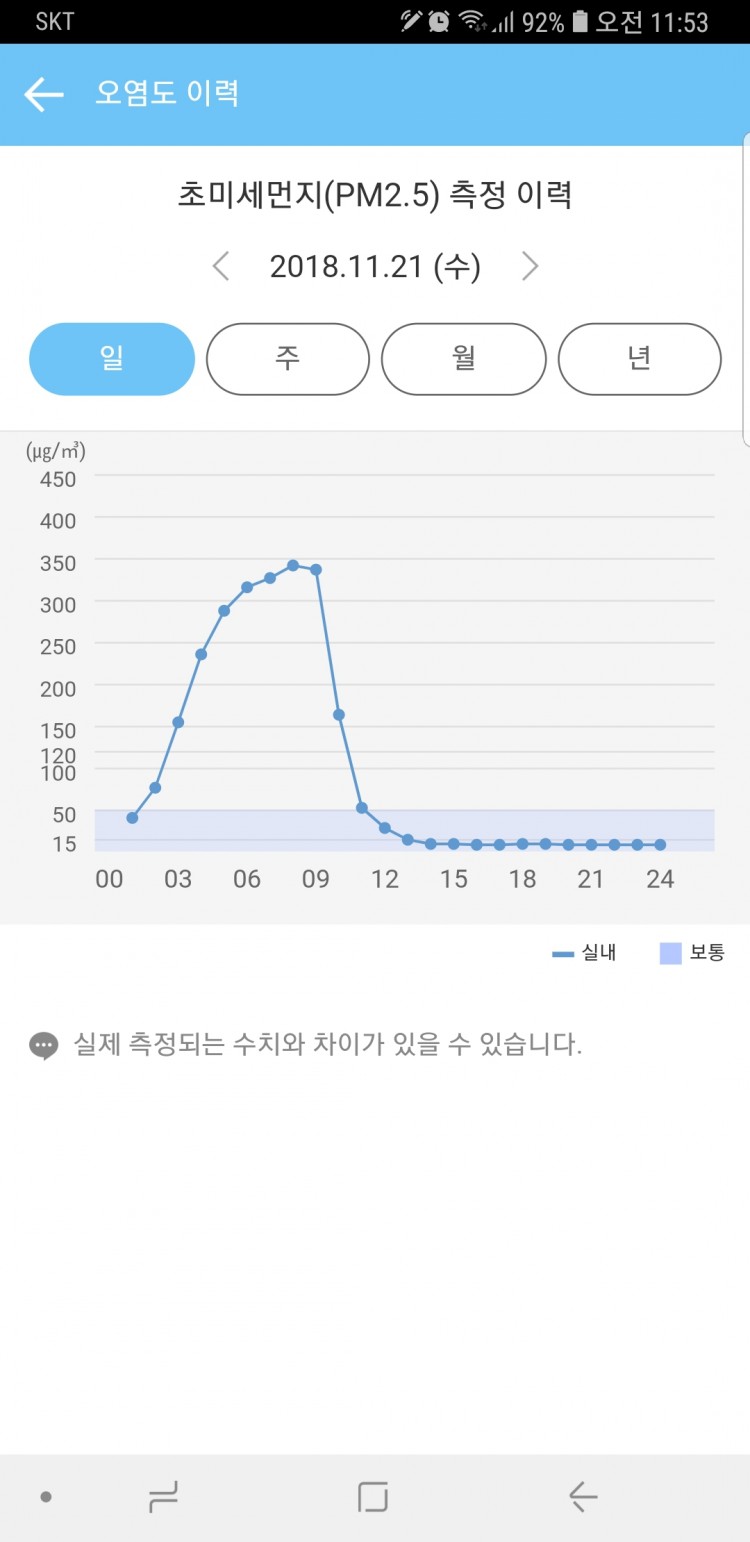Go back from the 오염도 이력 screen
This screenshot has width=750, height=1542.
[x=44, y=95]
